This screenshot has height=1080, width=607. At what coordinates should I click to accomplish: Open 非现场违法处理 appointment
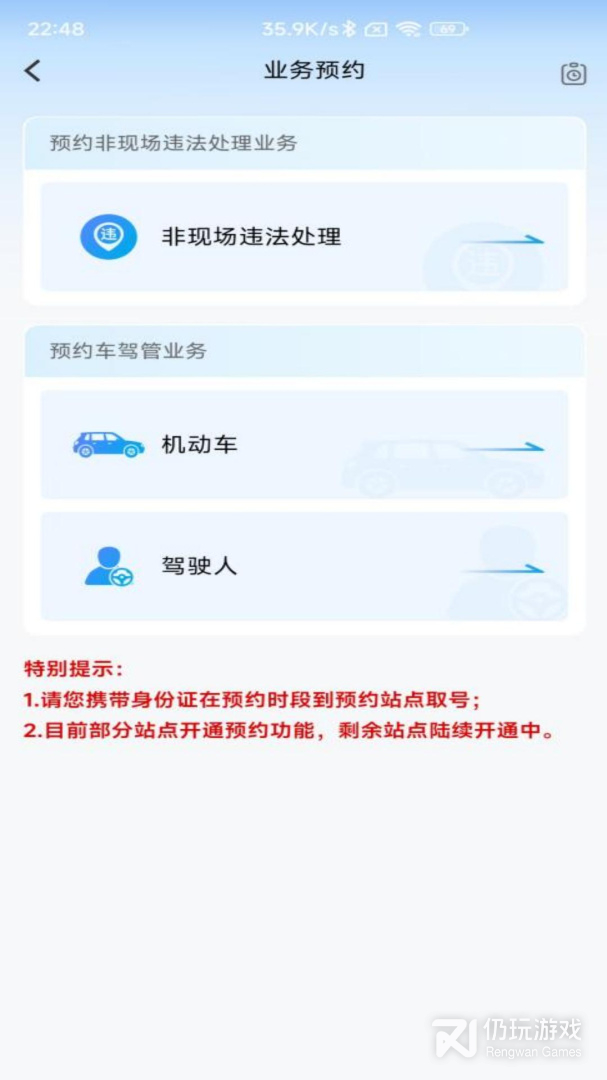pyautogui.click(x=304, y=237)
